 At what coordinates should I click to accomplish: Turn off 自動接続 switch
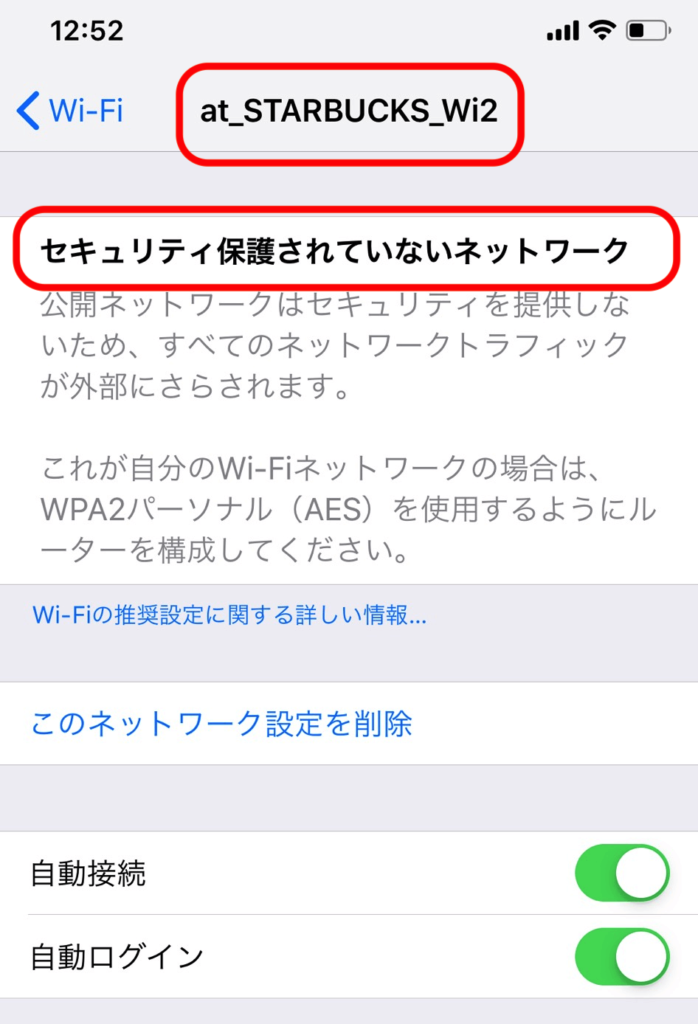621,873
